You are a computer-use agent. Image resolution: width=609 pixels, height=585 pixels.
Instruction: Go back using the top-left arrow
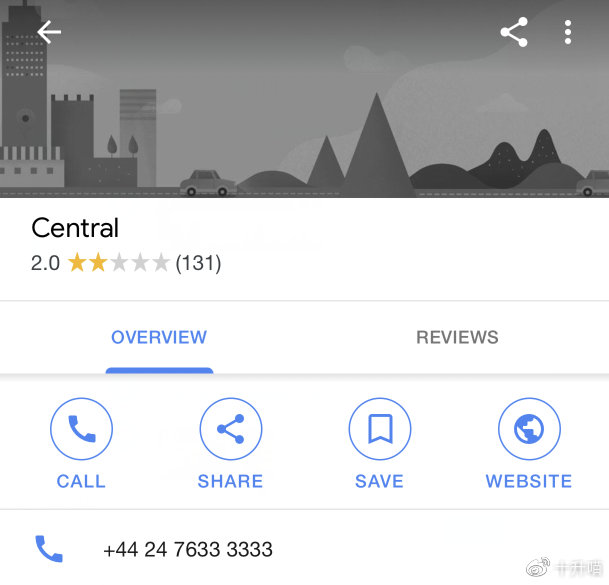49,32
